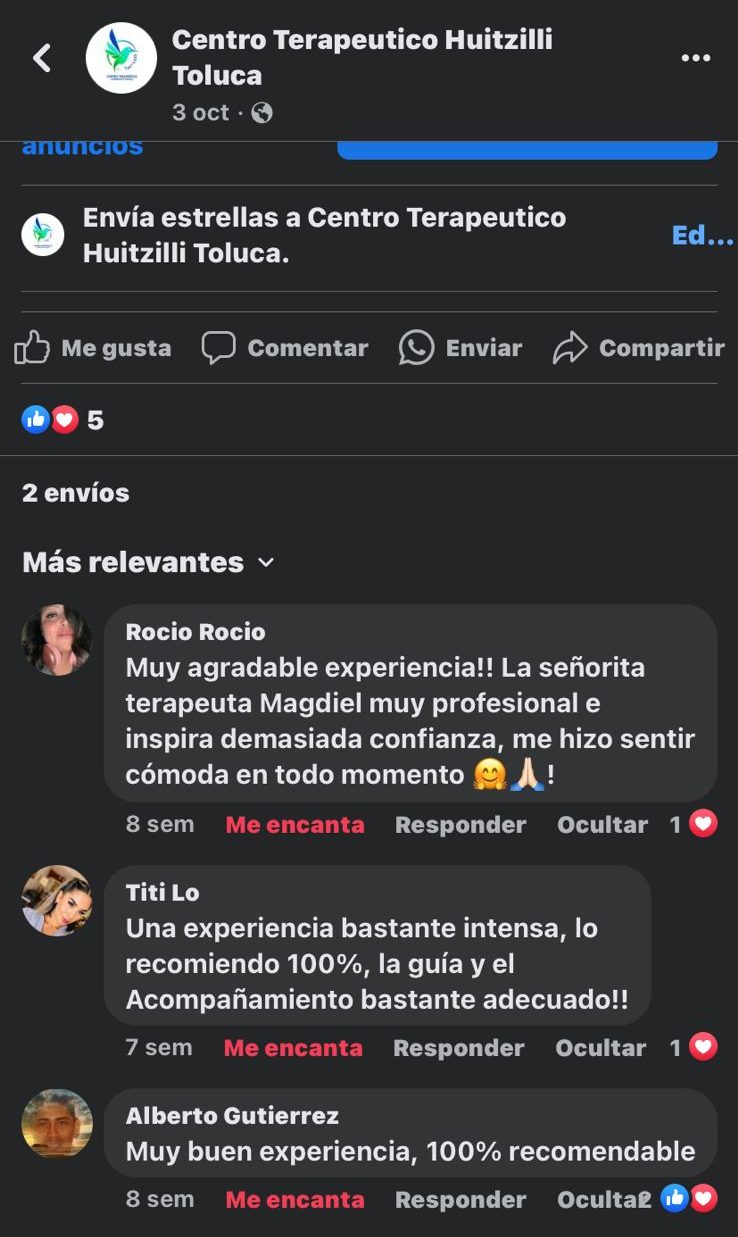Open Centro Terapeutico Huitzilli Toluca page avatar

[x=121, y=58]
